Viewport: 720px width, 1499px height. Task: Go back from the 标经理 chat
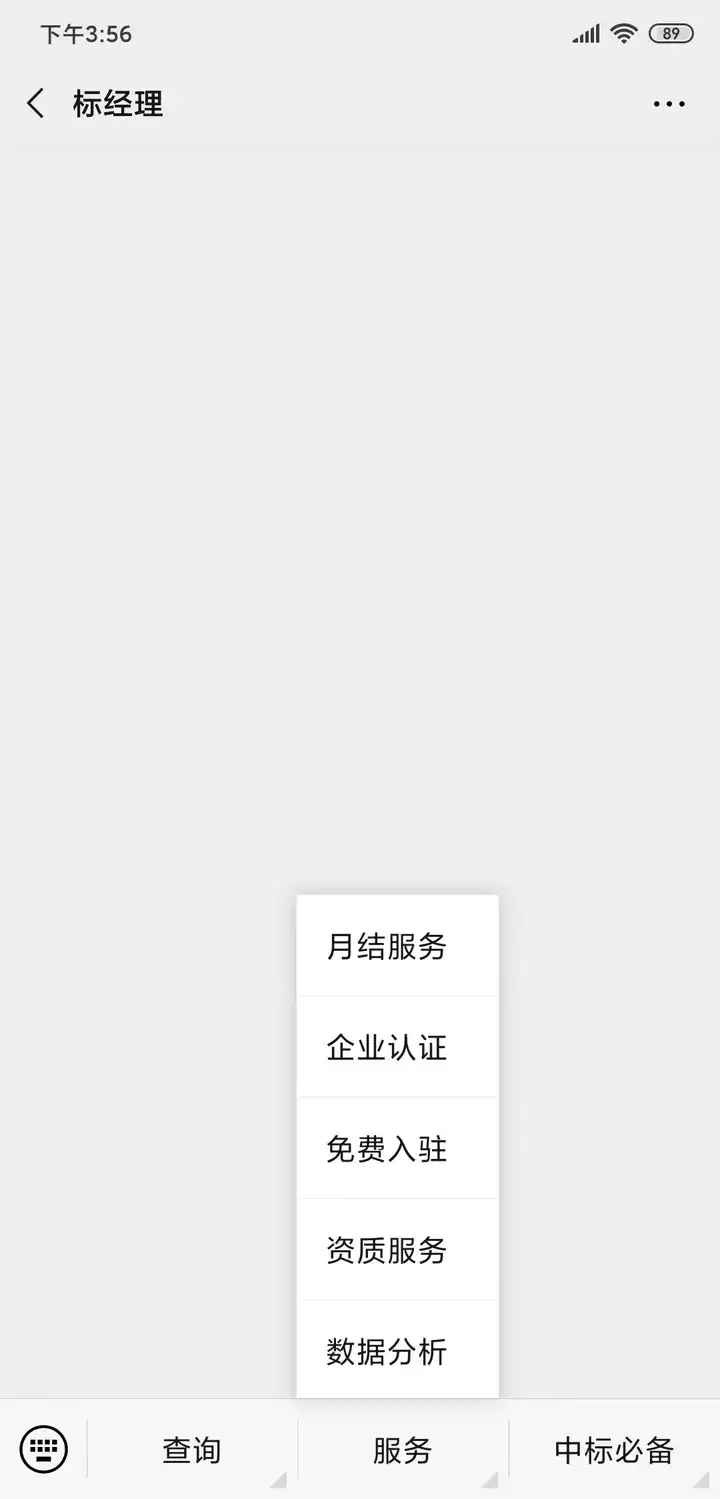(x=36, y=103)
